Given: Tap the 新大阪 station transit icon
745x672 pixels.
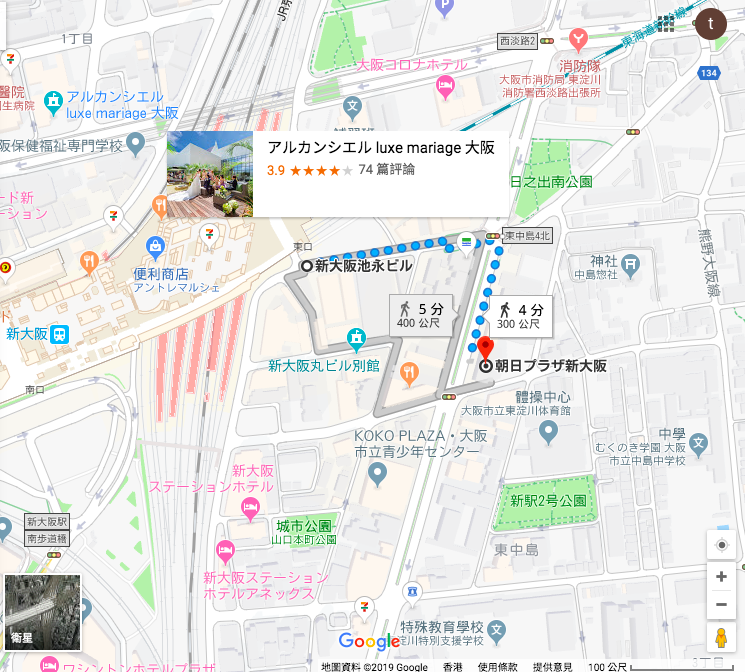Looking at the screenshot, I should coord(60,333).
